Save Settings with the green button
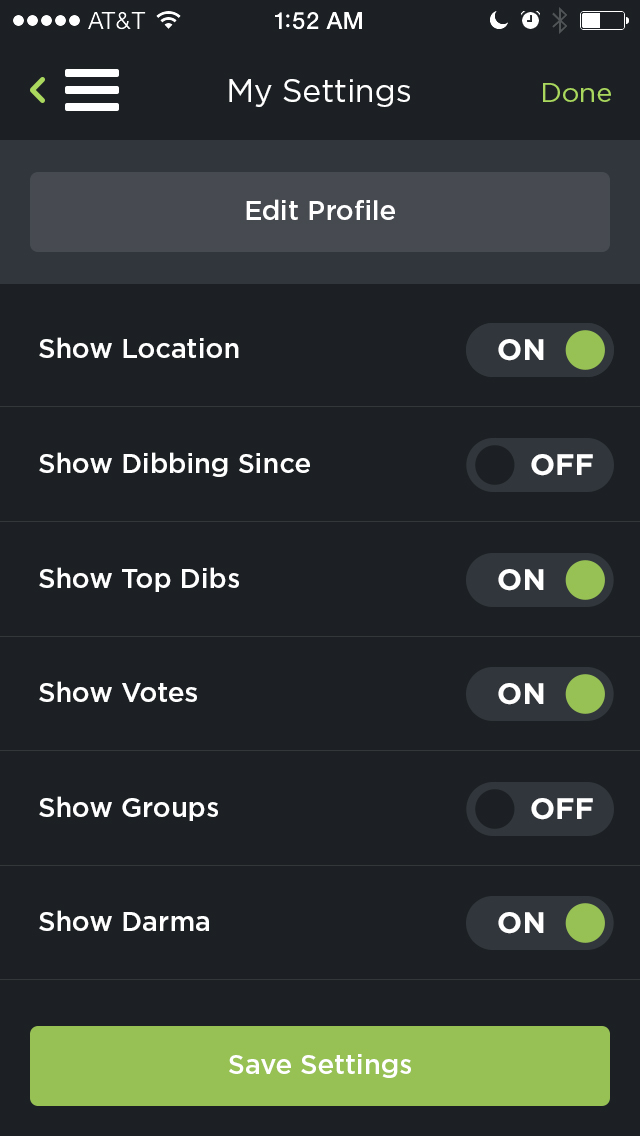The height and width of the screenshot is (1136, 640). click(320, 1065)
